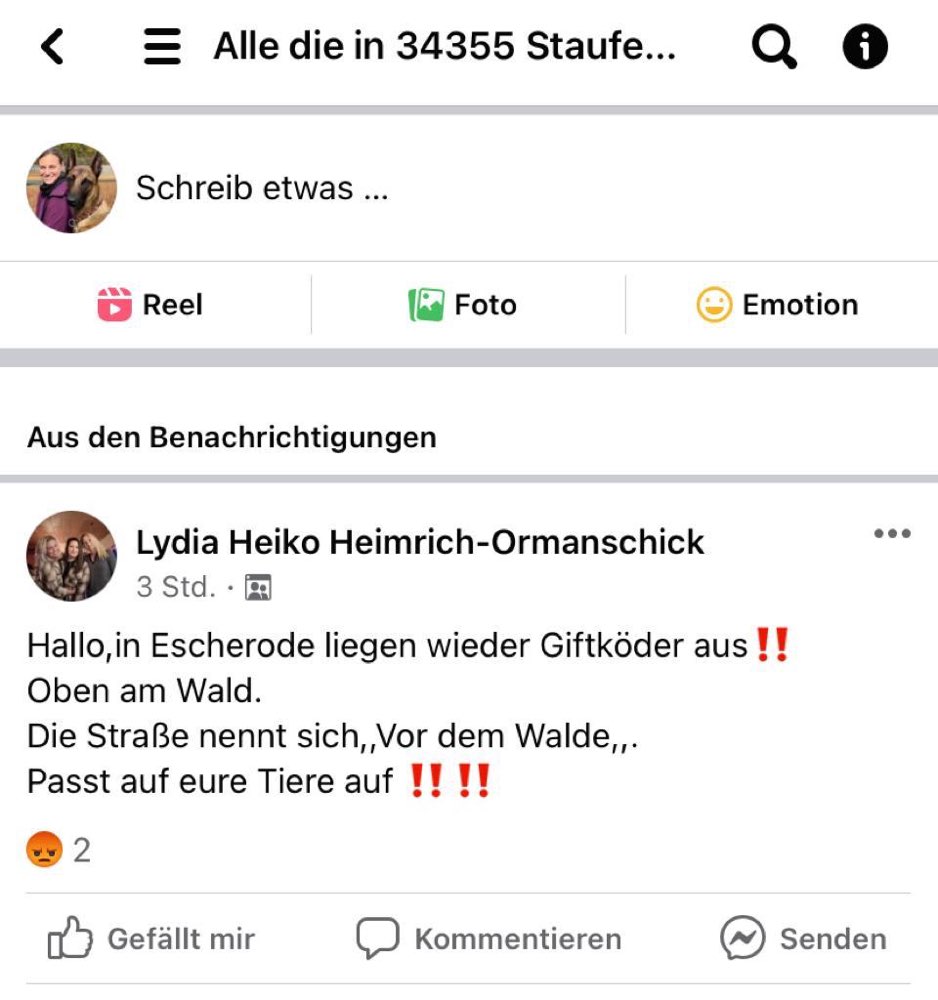Open the Senden paper-plane icon
The width and height of the screenshot is (938, 1000).
coord(738,938)
